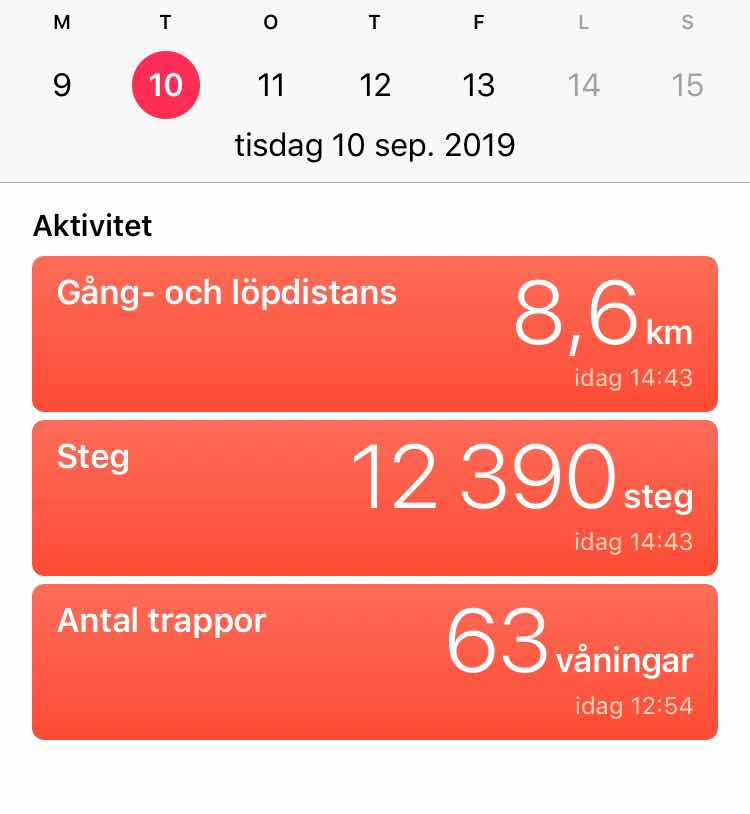Open the Gång- och löpdistans card
750x814 pixels.
(374, 334)
